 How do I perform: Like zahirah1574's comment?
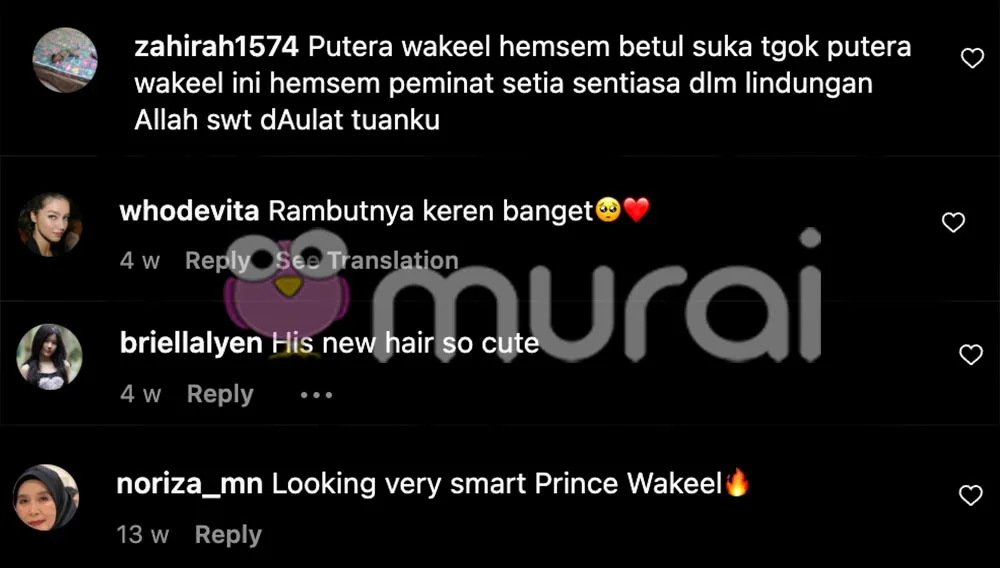972,59
